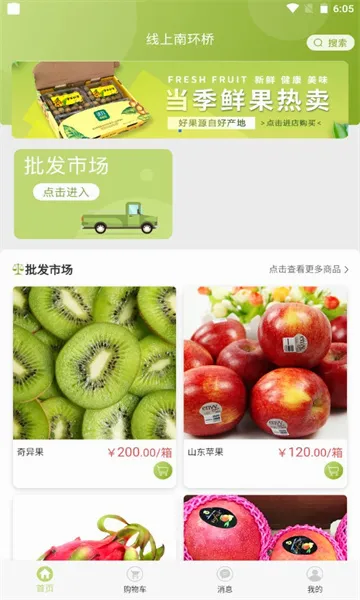Add 奇异果 to the cart
Screen dimensions: 360x600
pos(163,471)
